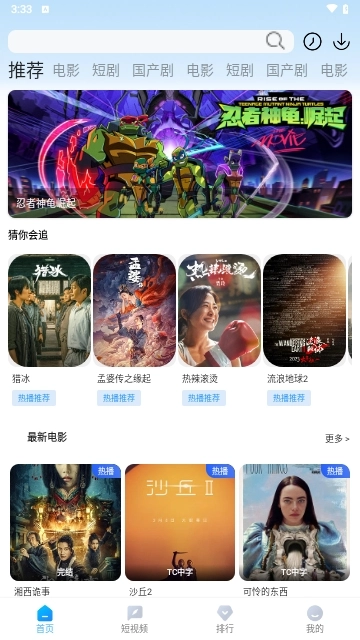Open the downloads arrow icon
This screenshot has width=360, height=640.
tap(341, 41)
